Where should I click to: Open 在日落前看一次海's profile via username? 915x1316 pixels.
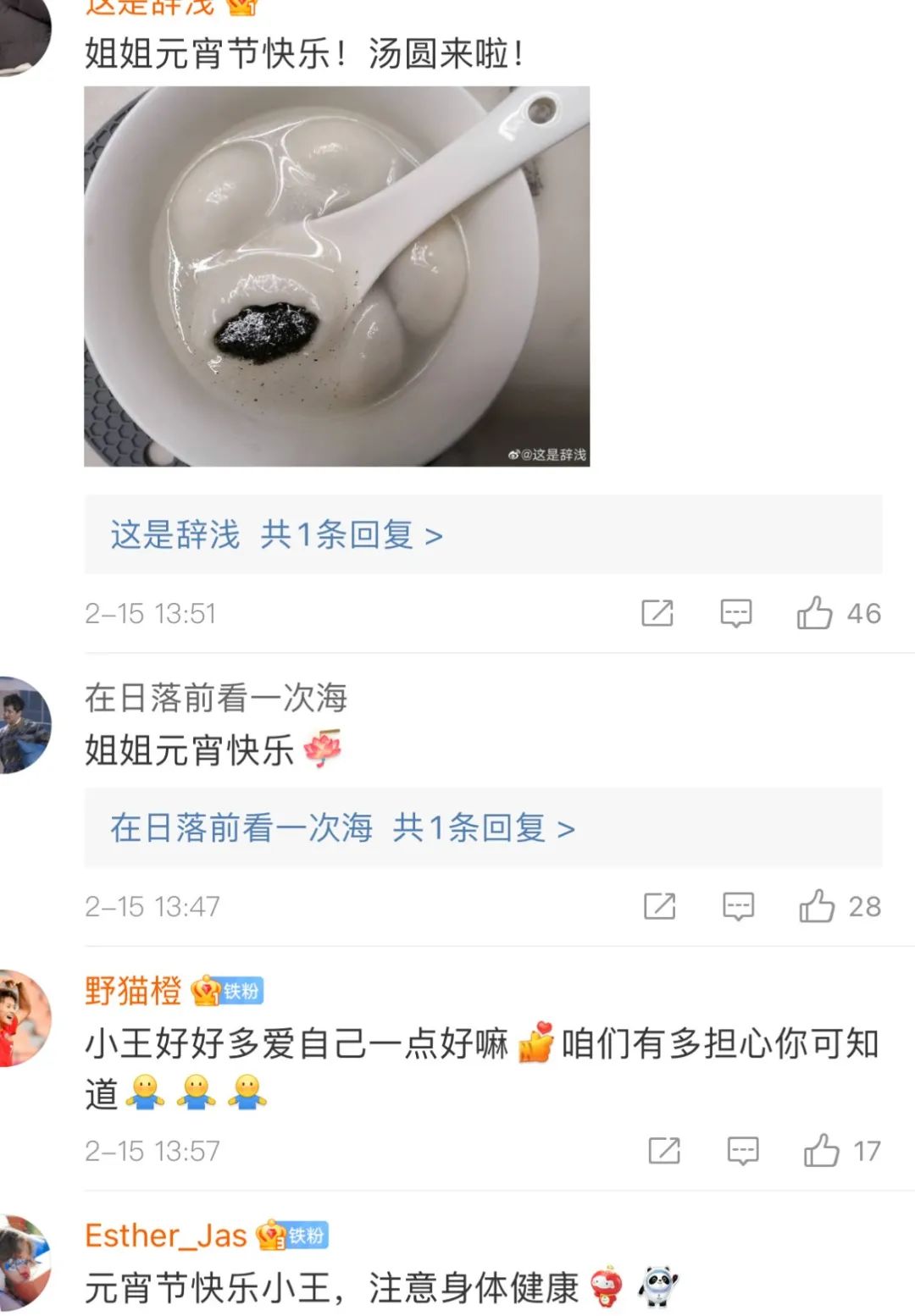click(216, 698)
